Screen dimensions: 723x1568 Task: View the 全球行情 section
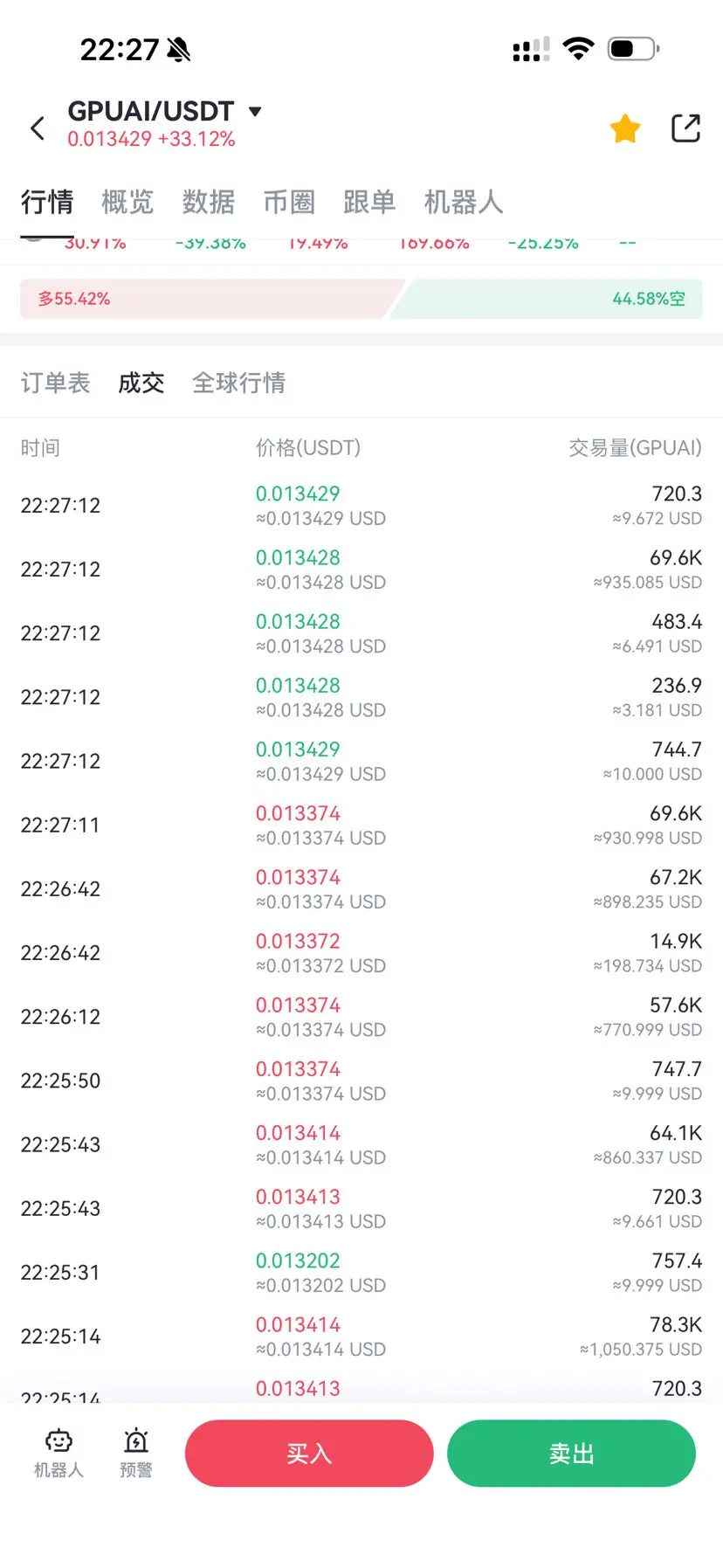[x=238, y=383]
